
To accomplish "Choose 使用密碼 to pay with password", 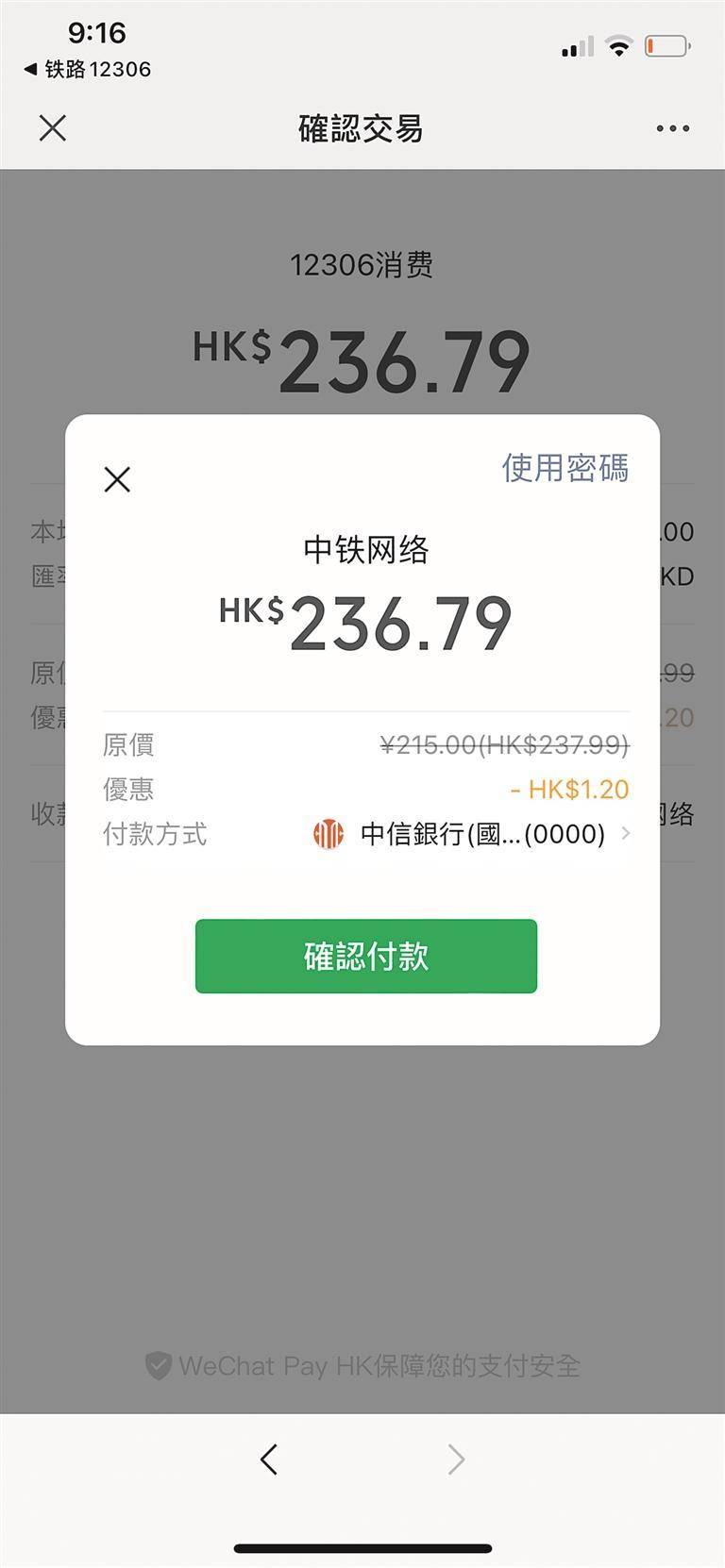I will (565, 468).
